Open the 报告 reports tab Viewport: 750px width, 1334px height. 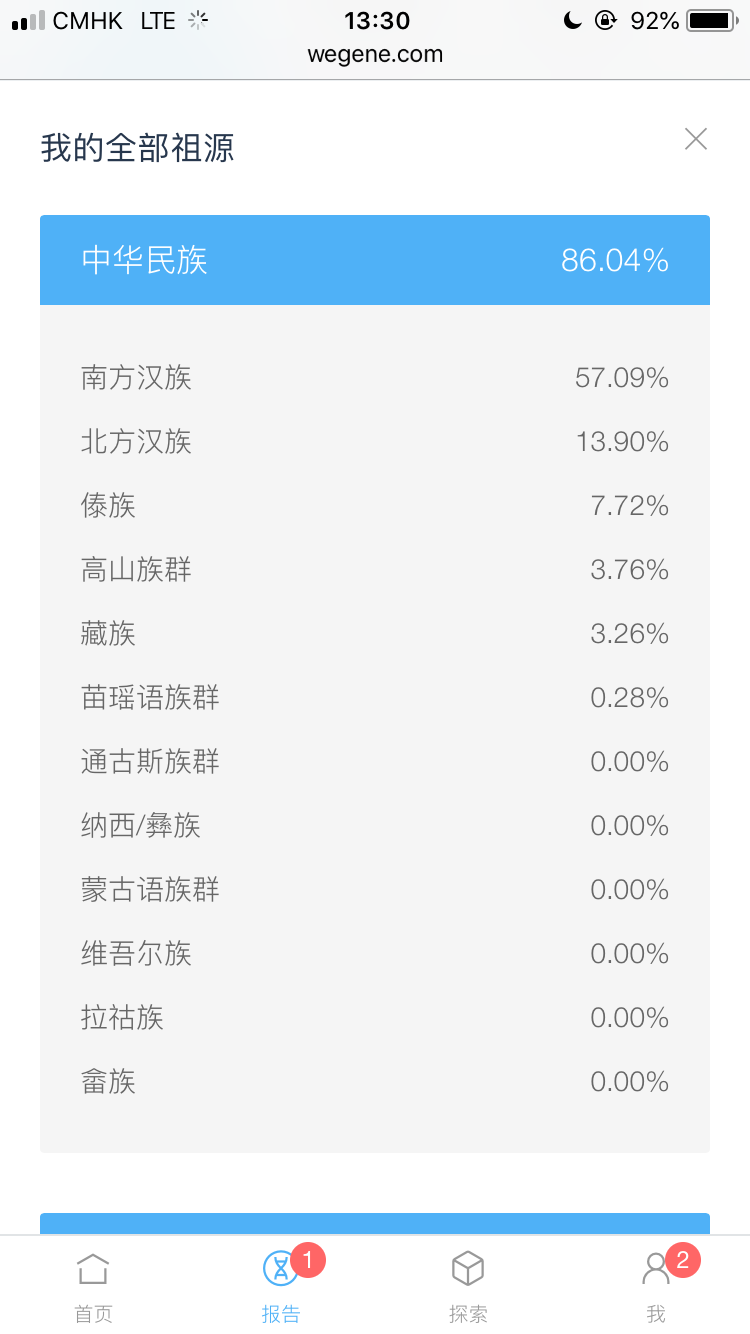pyautogui.click(x=281, y=1286)
